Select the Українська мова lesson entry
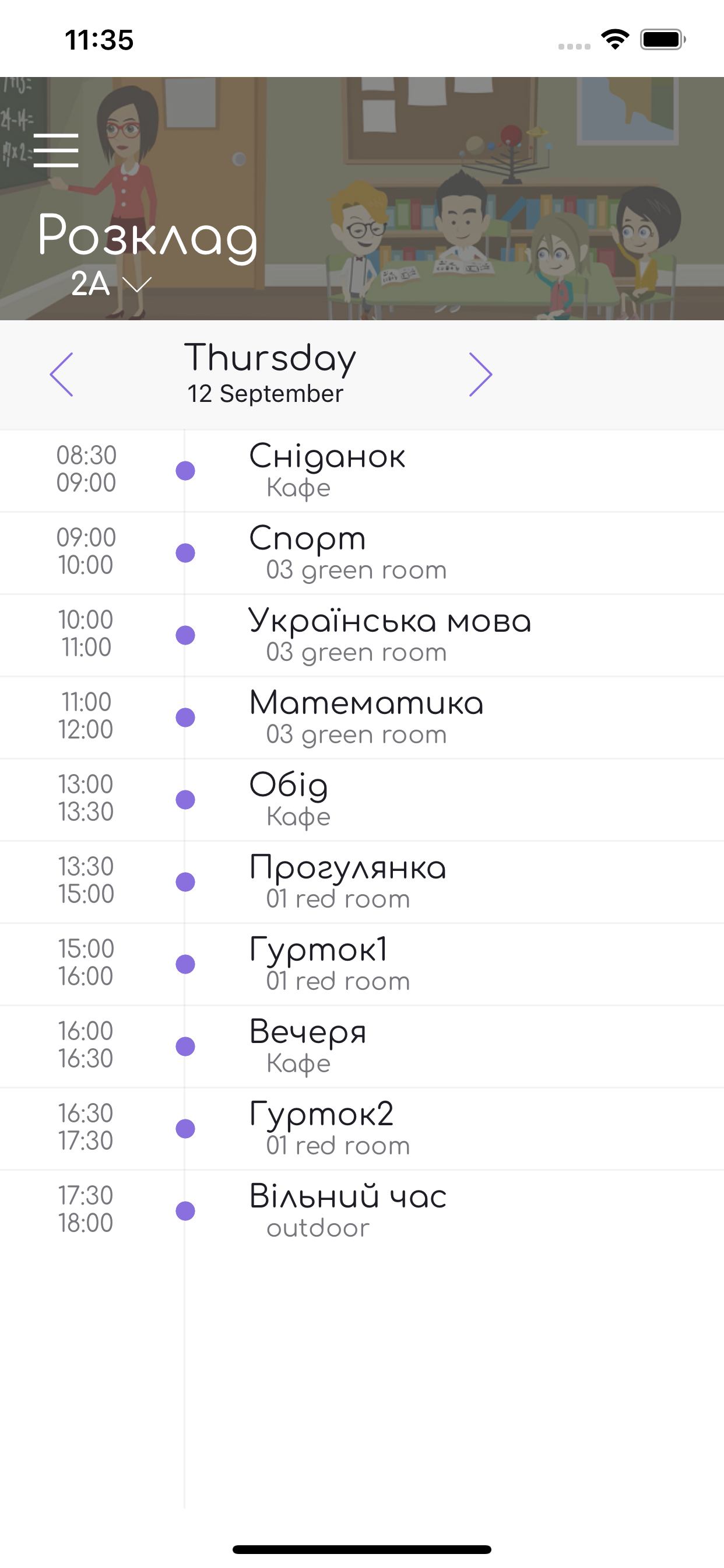Viewport: 724px width, 1568px height. pyautogui.click(x=390, y=635)
